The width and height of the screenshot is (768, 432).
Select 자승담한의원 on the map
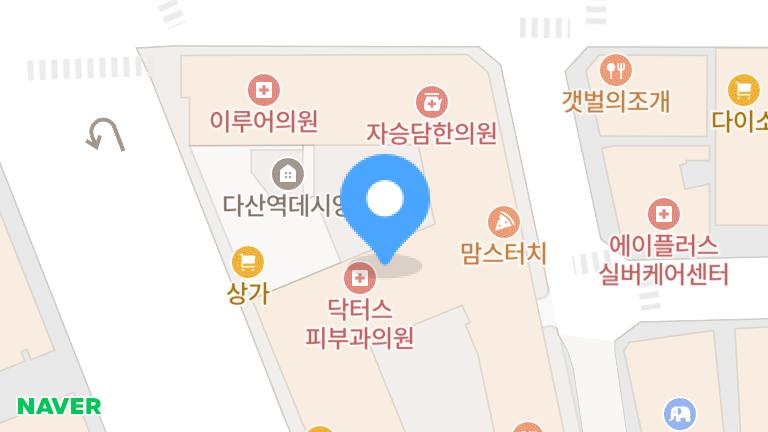click(432, 101)
